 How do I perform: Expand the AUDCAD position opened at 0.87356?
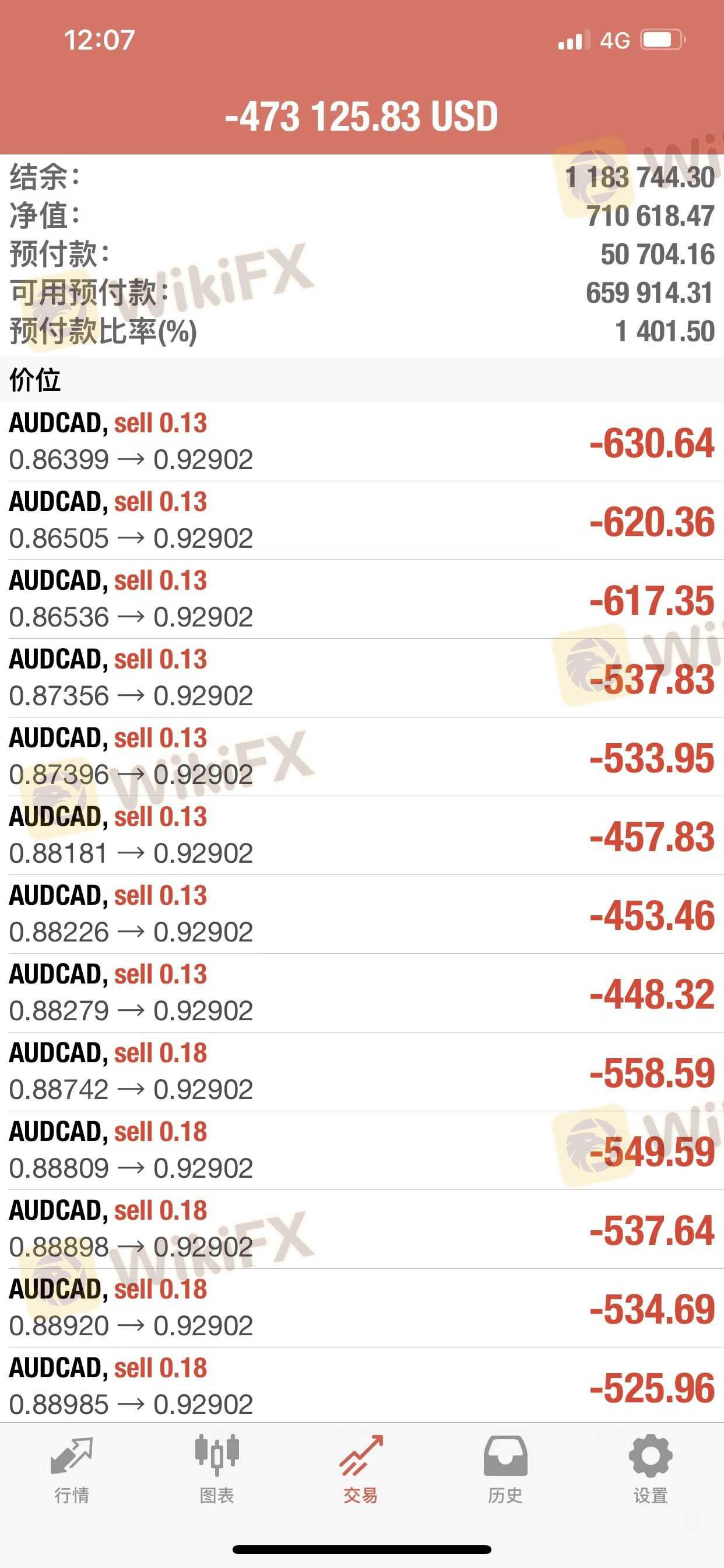[x=361, y=677]
